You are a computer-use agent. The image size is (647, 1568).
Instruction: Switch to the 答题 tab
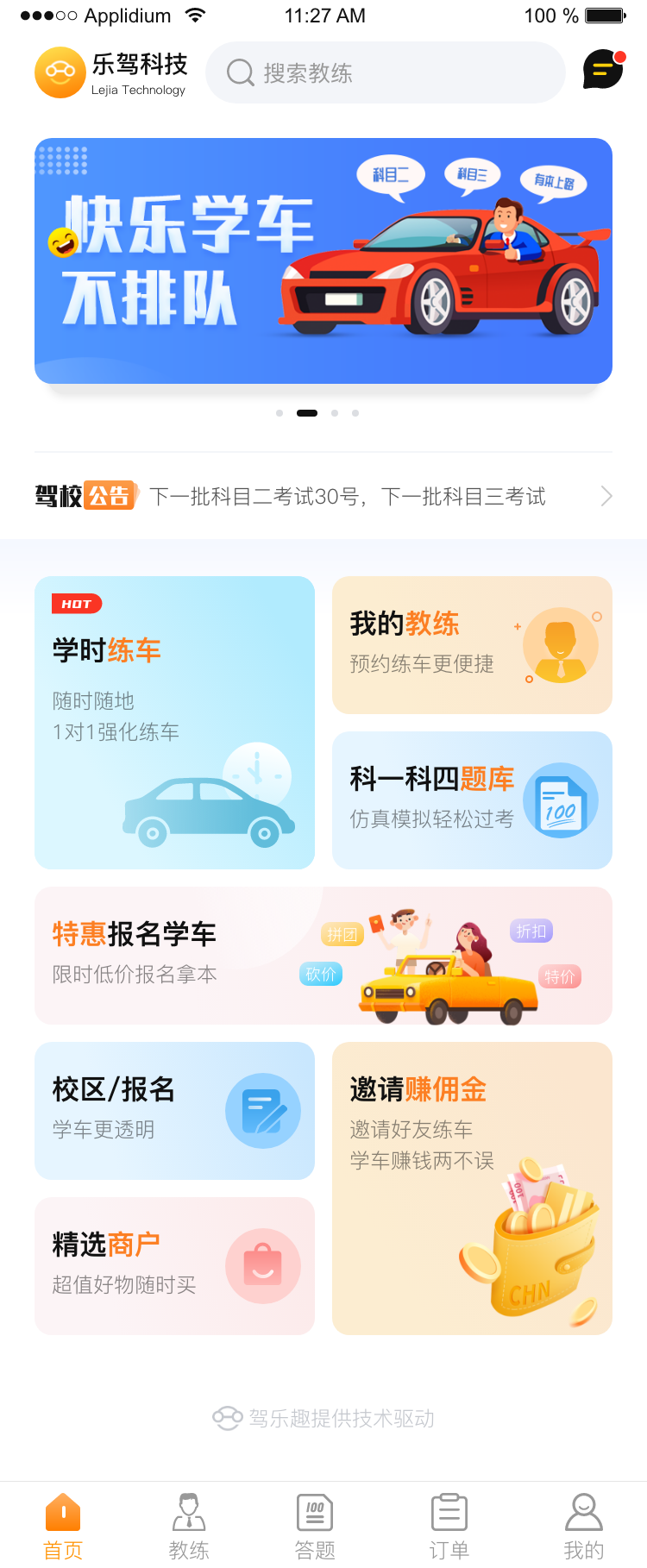[315, 1525]
